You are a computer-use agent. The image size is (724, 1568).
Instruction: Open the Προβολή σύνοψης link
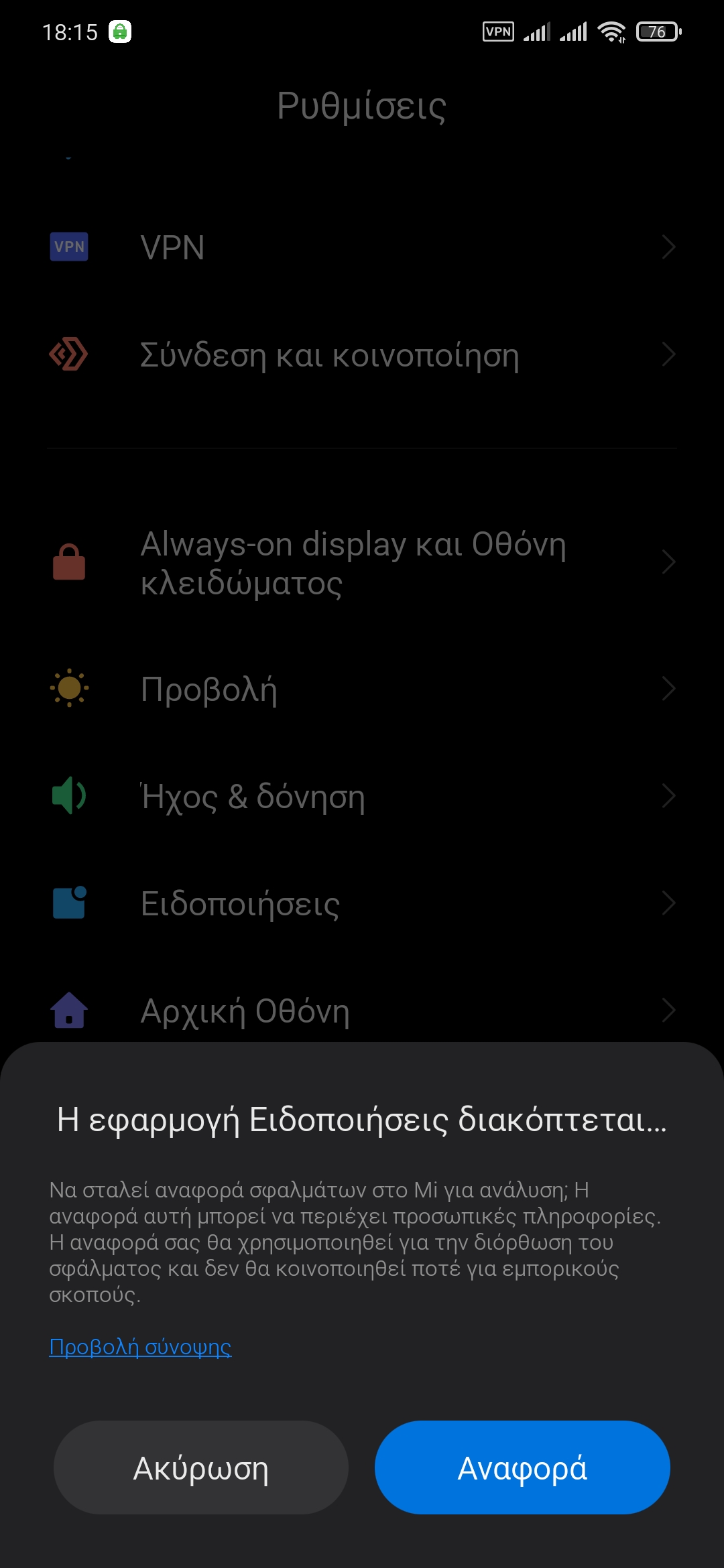[140, 1347]
